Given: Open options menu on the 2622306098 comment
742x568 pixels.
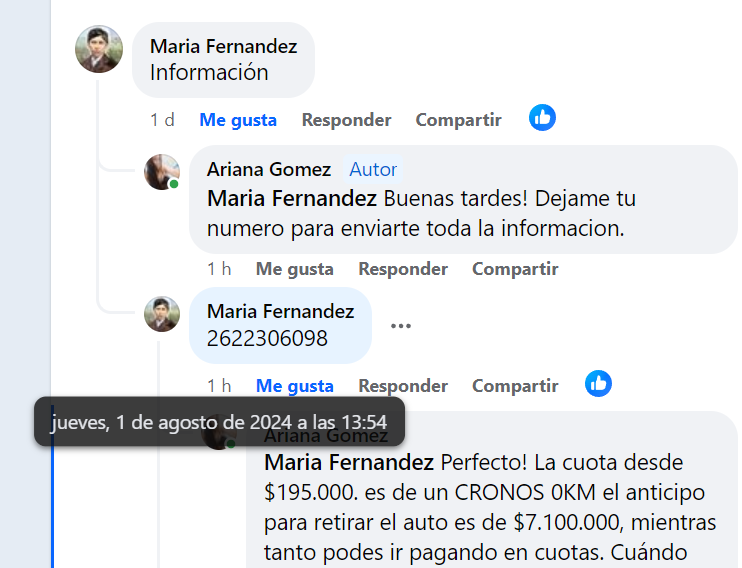Looking at the screenshot, I should tap(401, 326).
